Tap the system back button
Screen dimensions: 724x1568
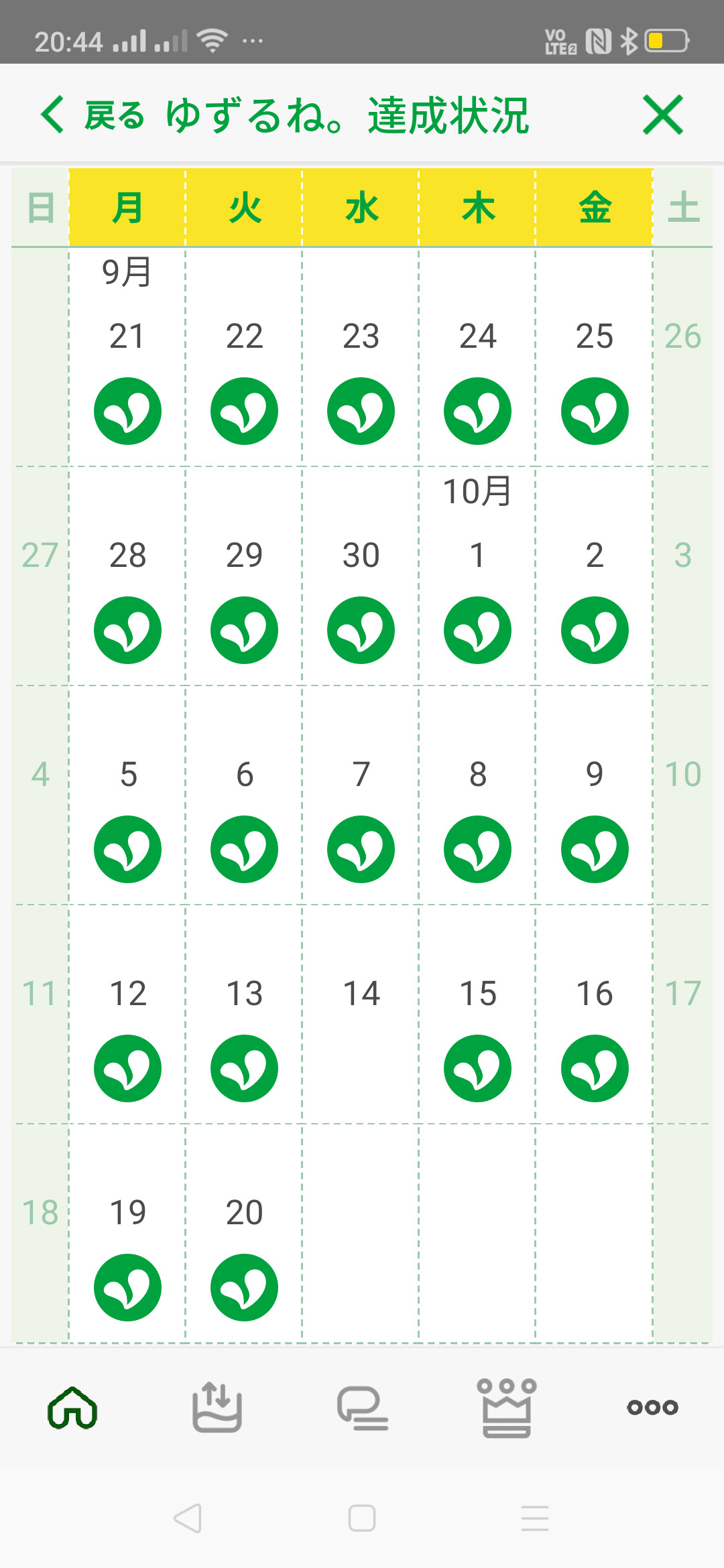pyautogui.click(x=188, y=1518)
